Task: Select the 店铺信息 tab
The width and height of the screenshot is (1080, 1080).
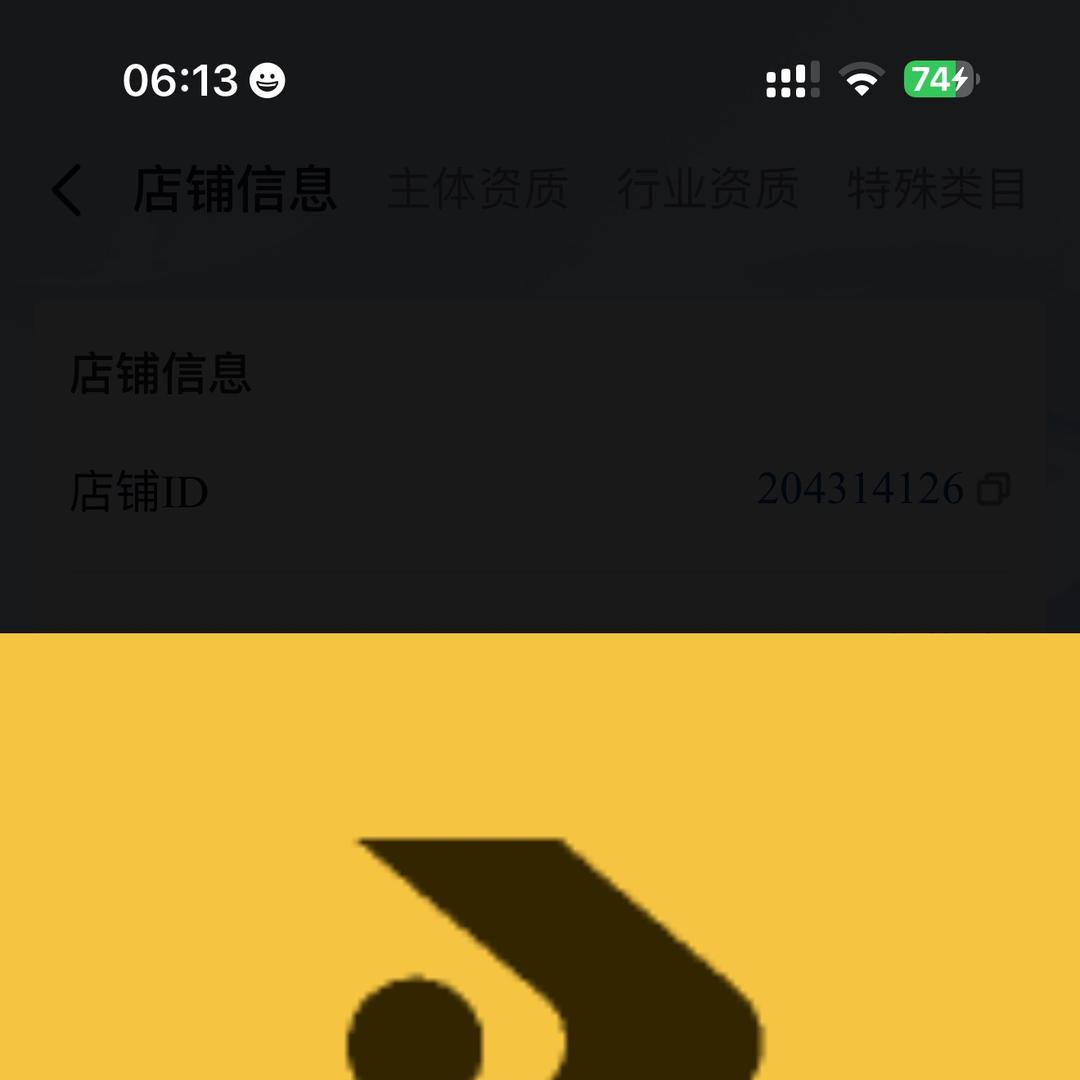Action: coord(236,189)
